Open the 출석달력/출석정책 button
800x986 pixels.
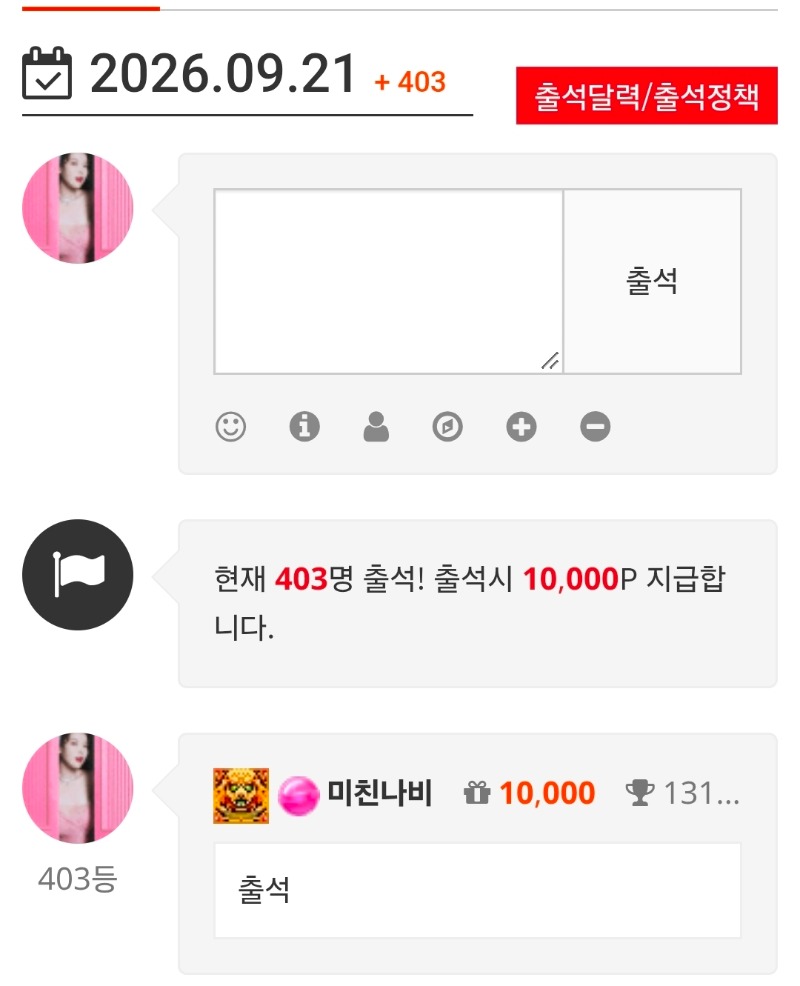(x=647, y=96)
